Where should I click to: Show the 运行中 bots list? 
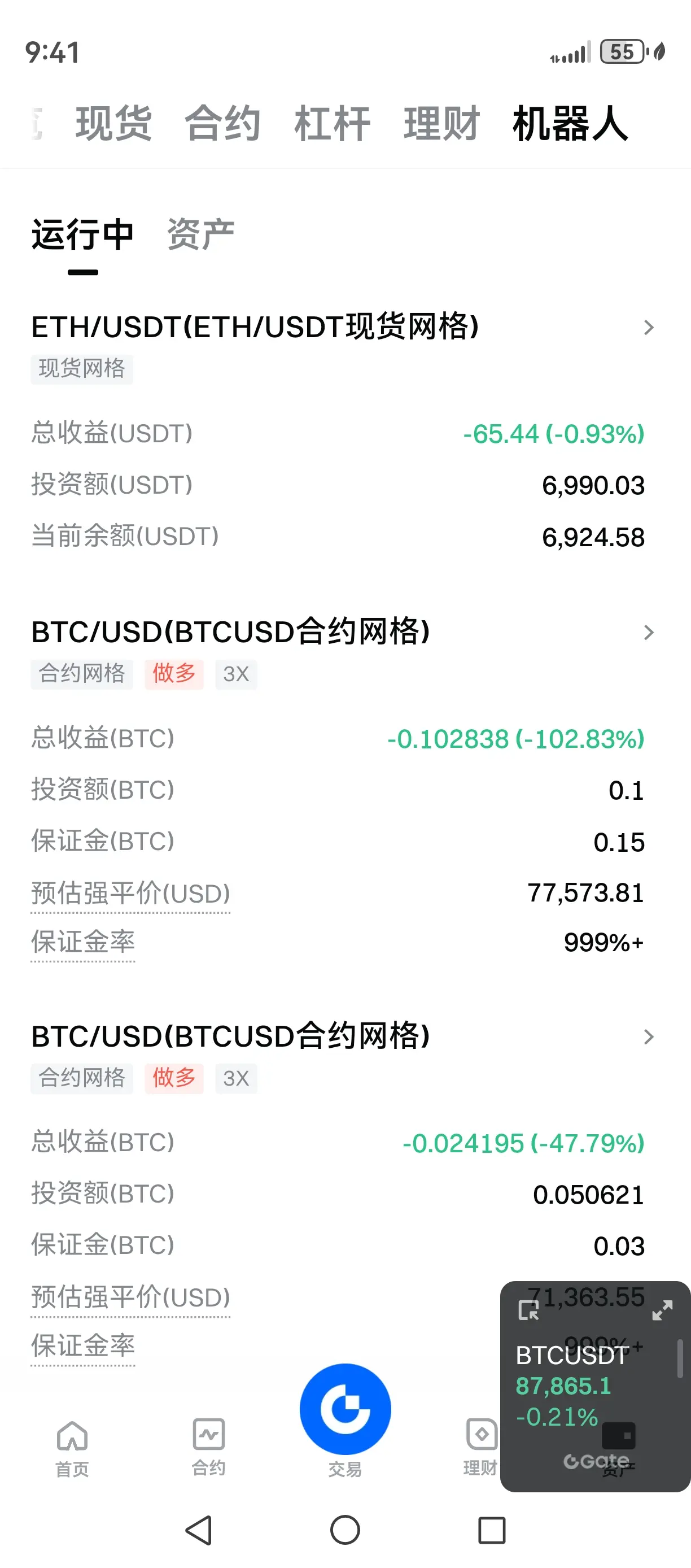83,235
